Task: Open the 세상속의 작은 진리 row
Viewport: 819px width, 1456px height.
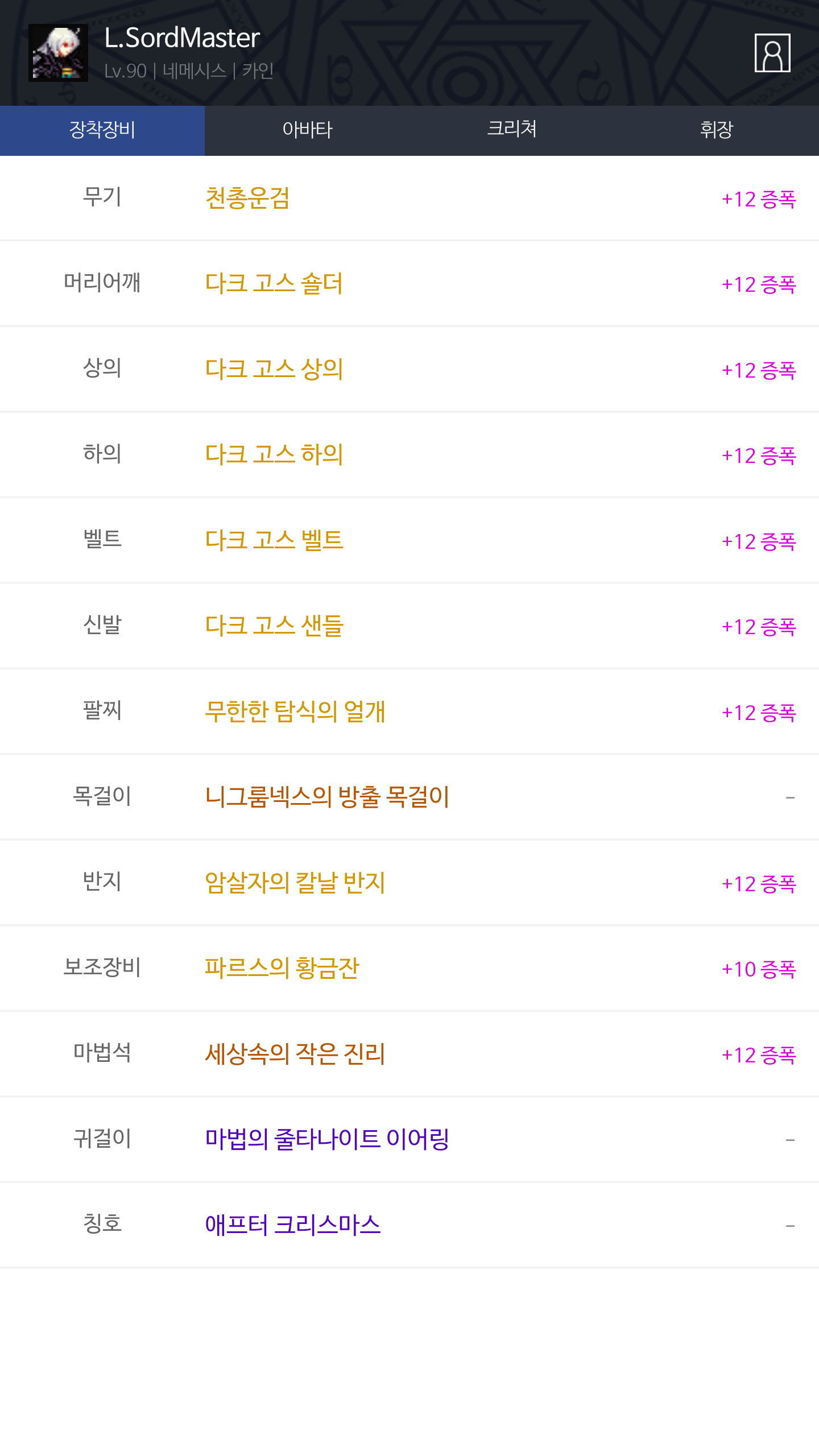Action: click(x=409, y=1054)
